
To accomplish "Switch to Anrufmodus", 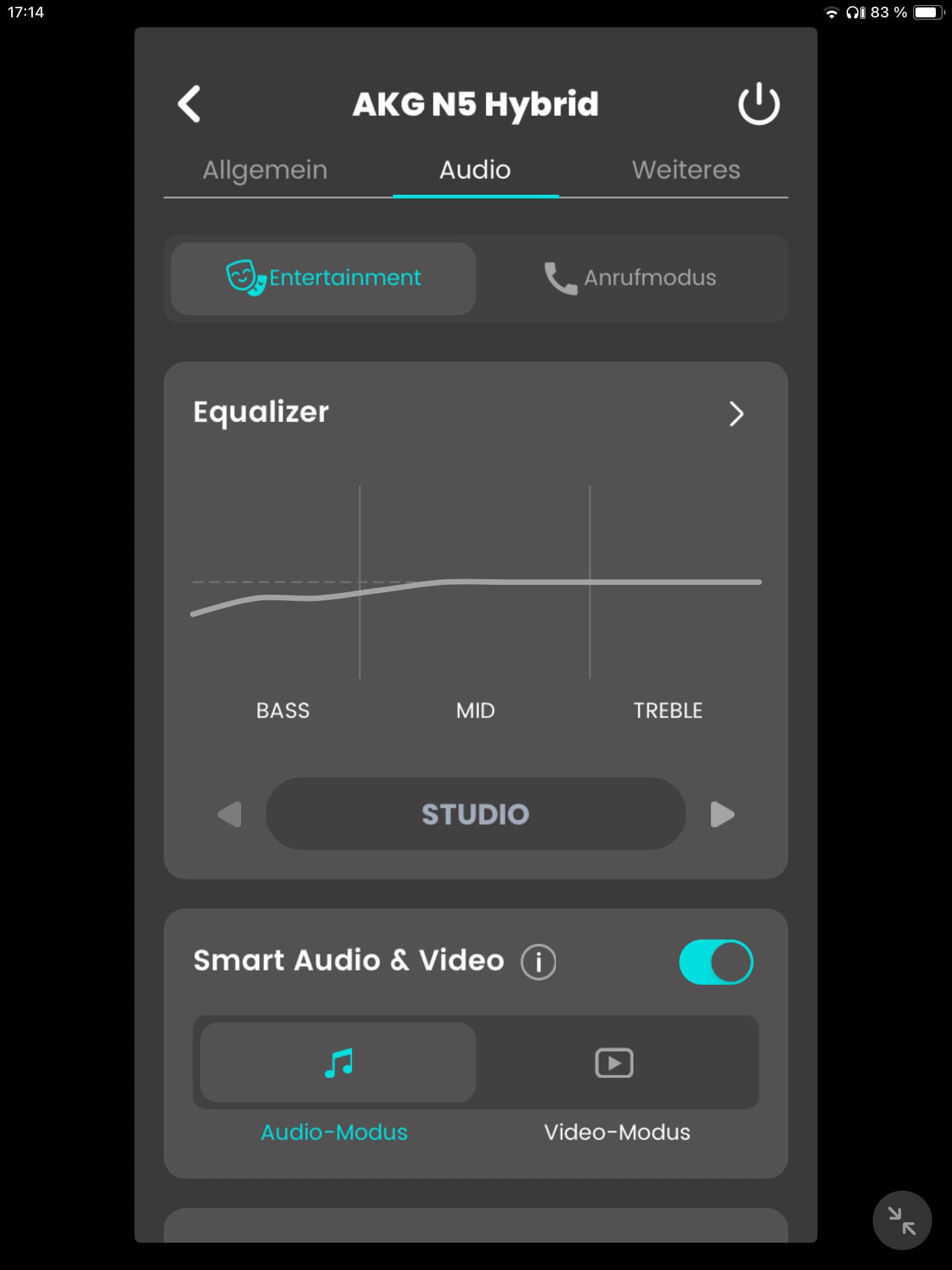I will (x=631, y=278).
